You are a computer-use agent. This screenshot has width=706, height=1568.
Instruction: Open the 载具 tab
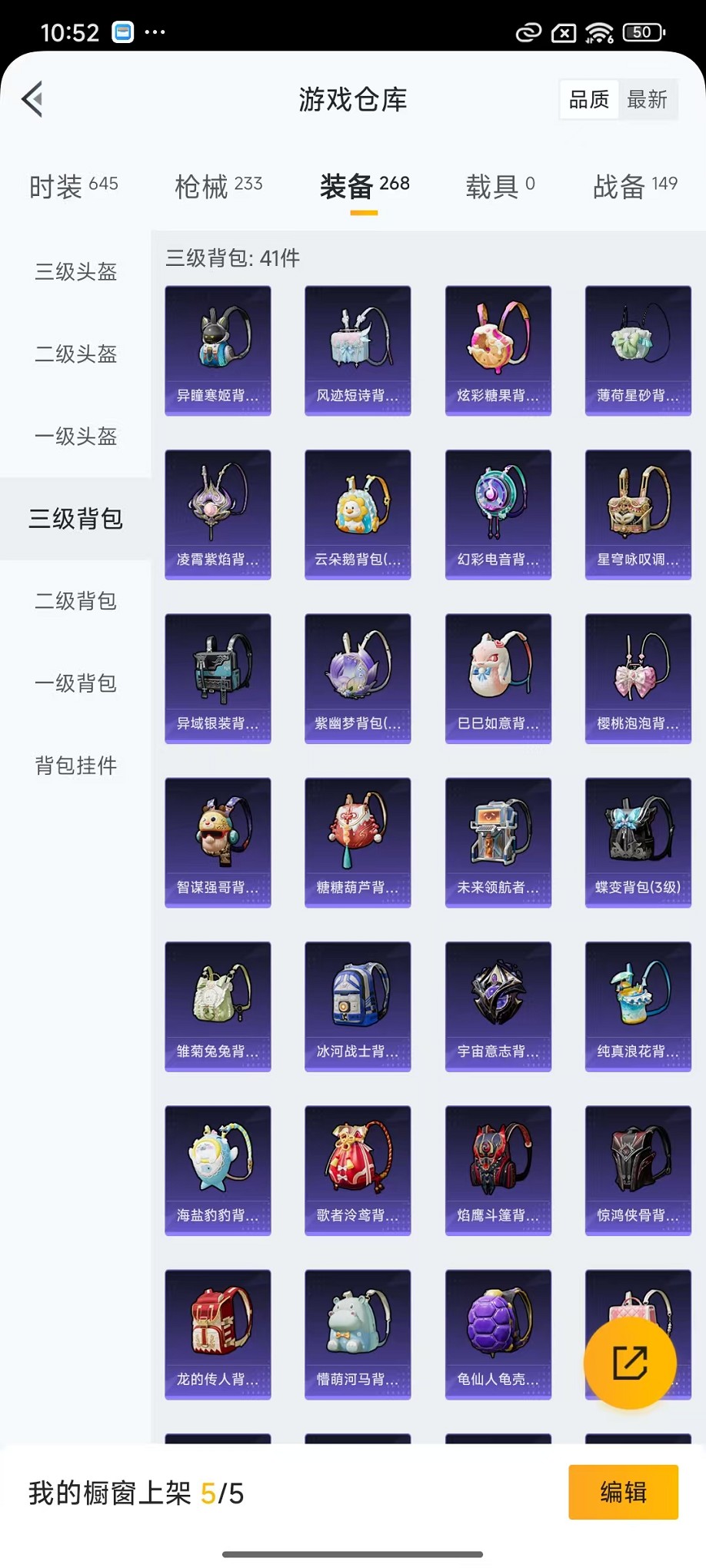coord(500,186)
